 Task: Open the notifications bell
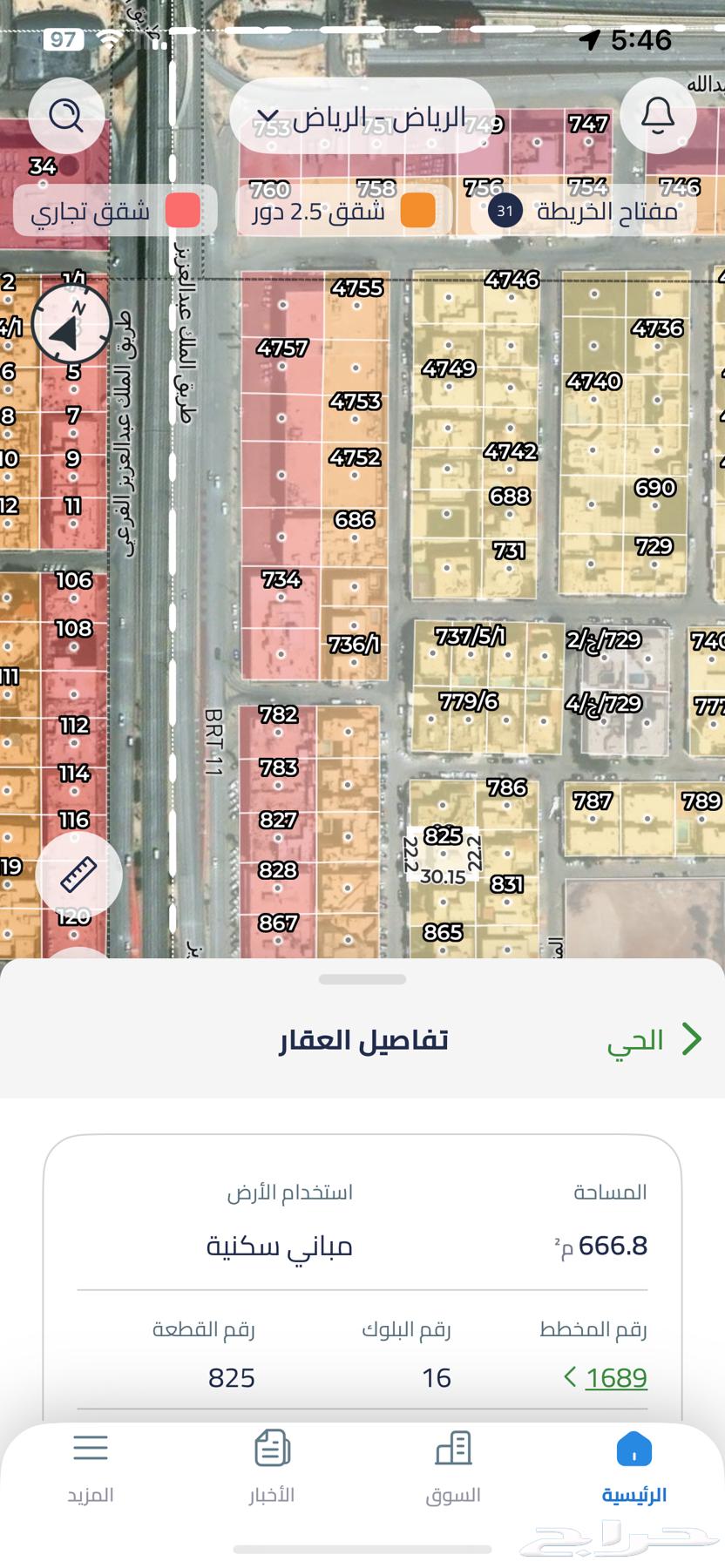(658, 115)
